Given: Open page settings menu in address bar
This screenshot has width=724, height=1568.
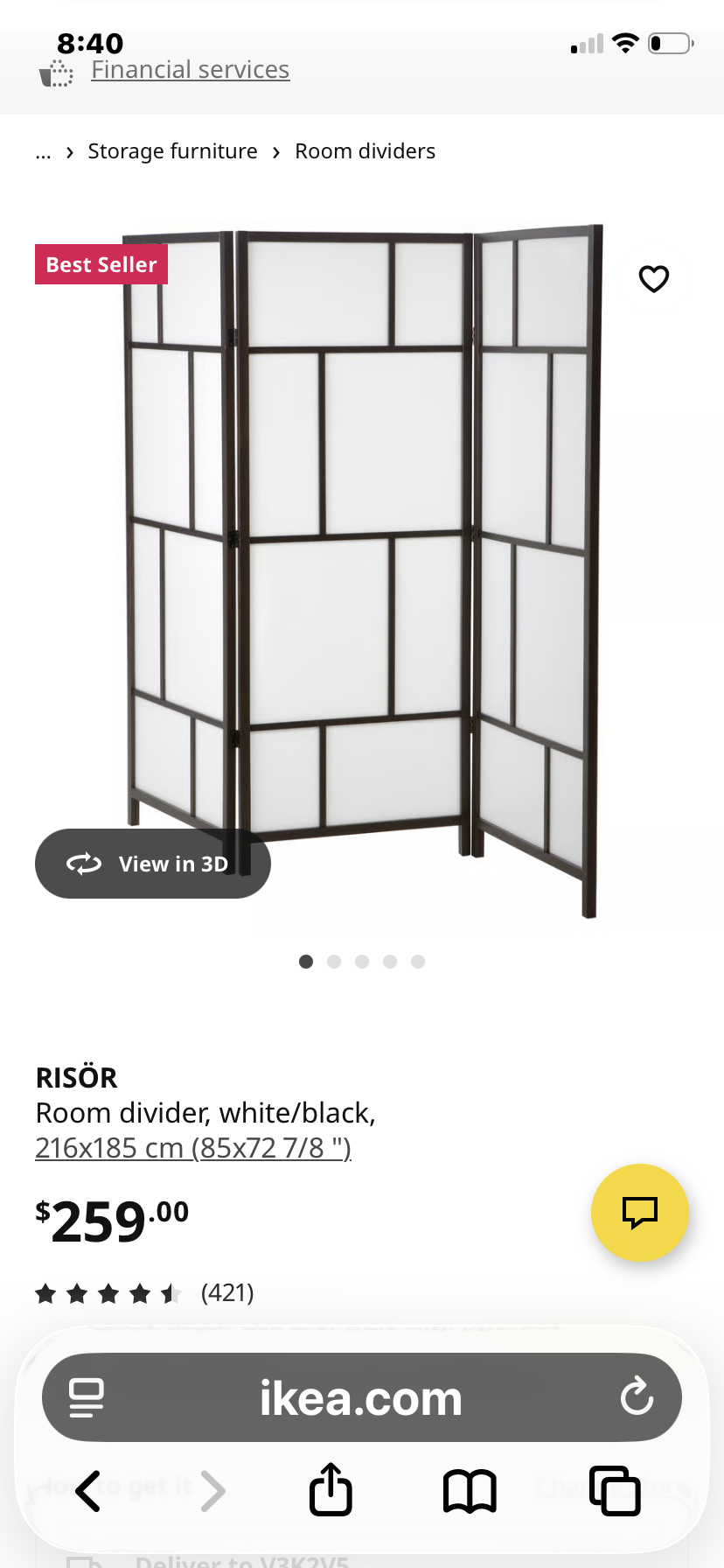Looking at the screenshot, I should pos(87,1397).
